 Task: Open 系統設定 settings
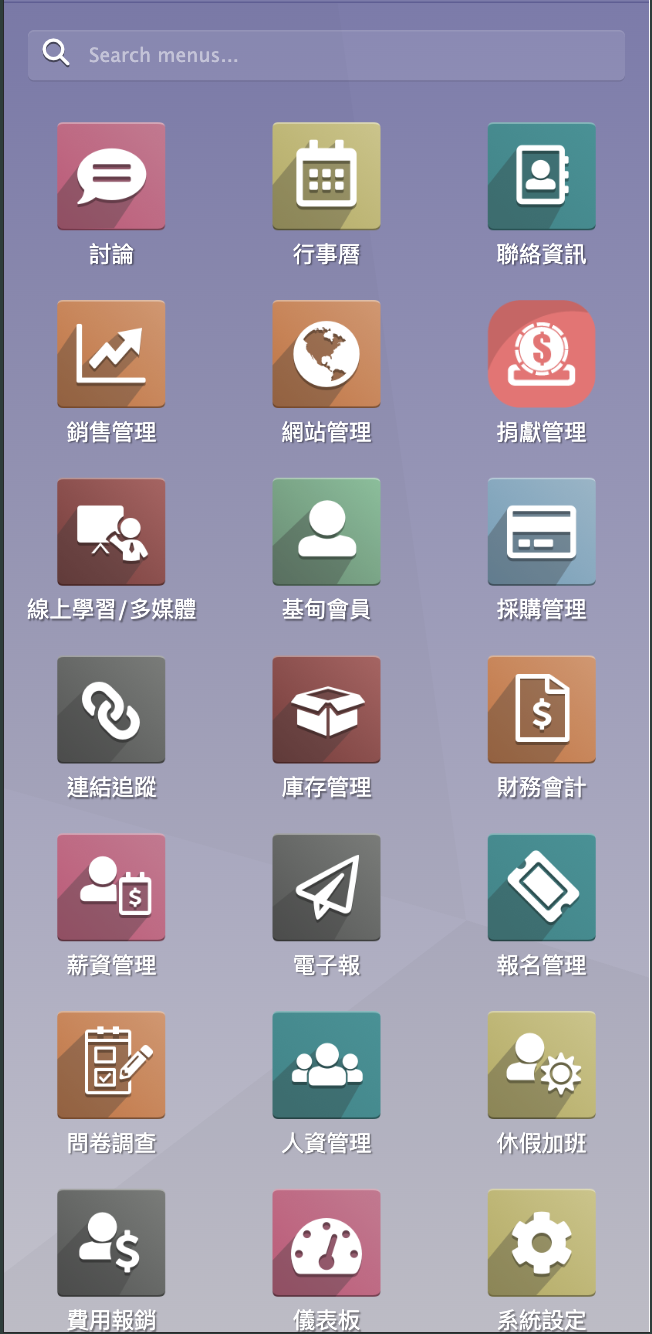(x=541, y=1243)
